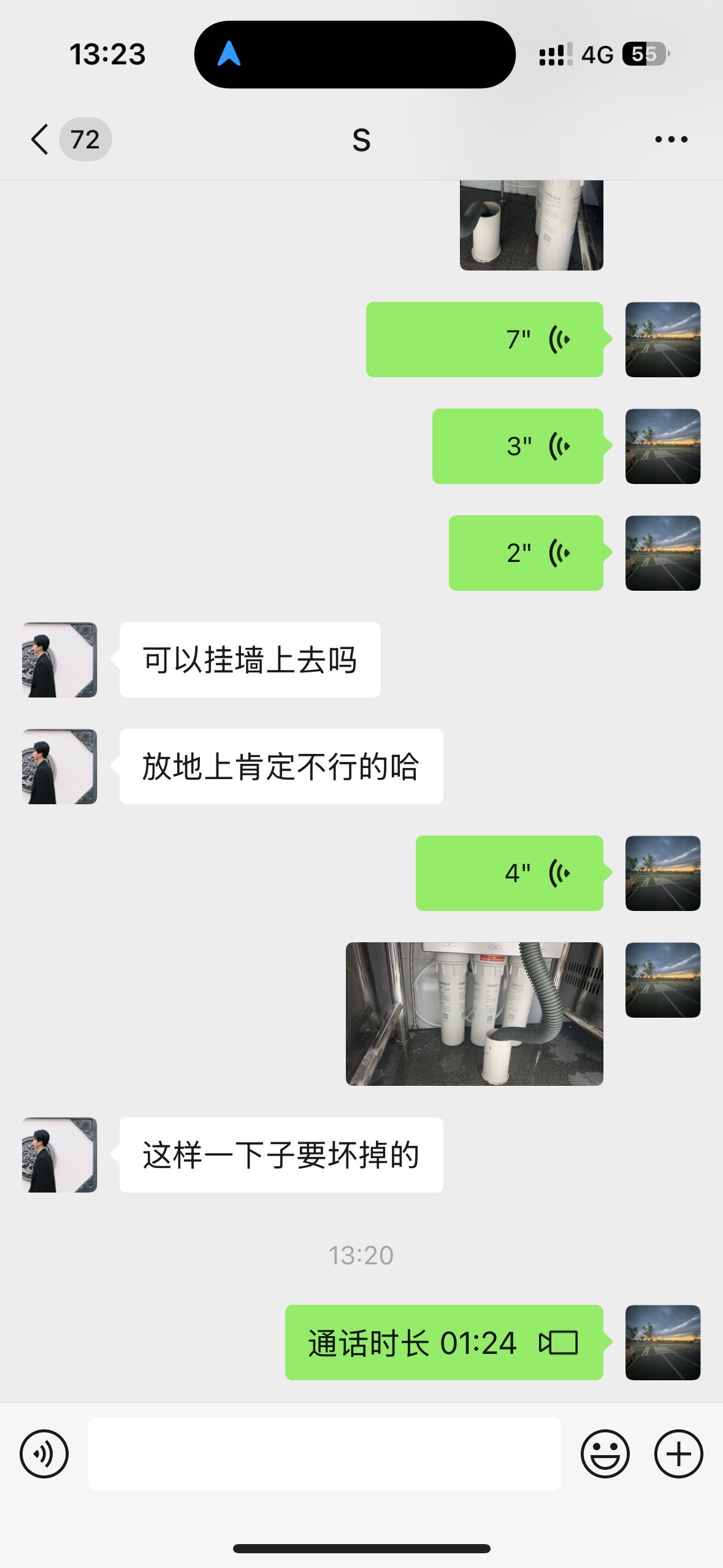
Task: Play the 2-second voice message
Action: coord(526,553)
